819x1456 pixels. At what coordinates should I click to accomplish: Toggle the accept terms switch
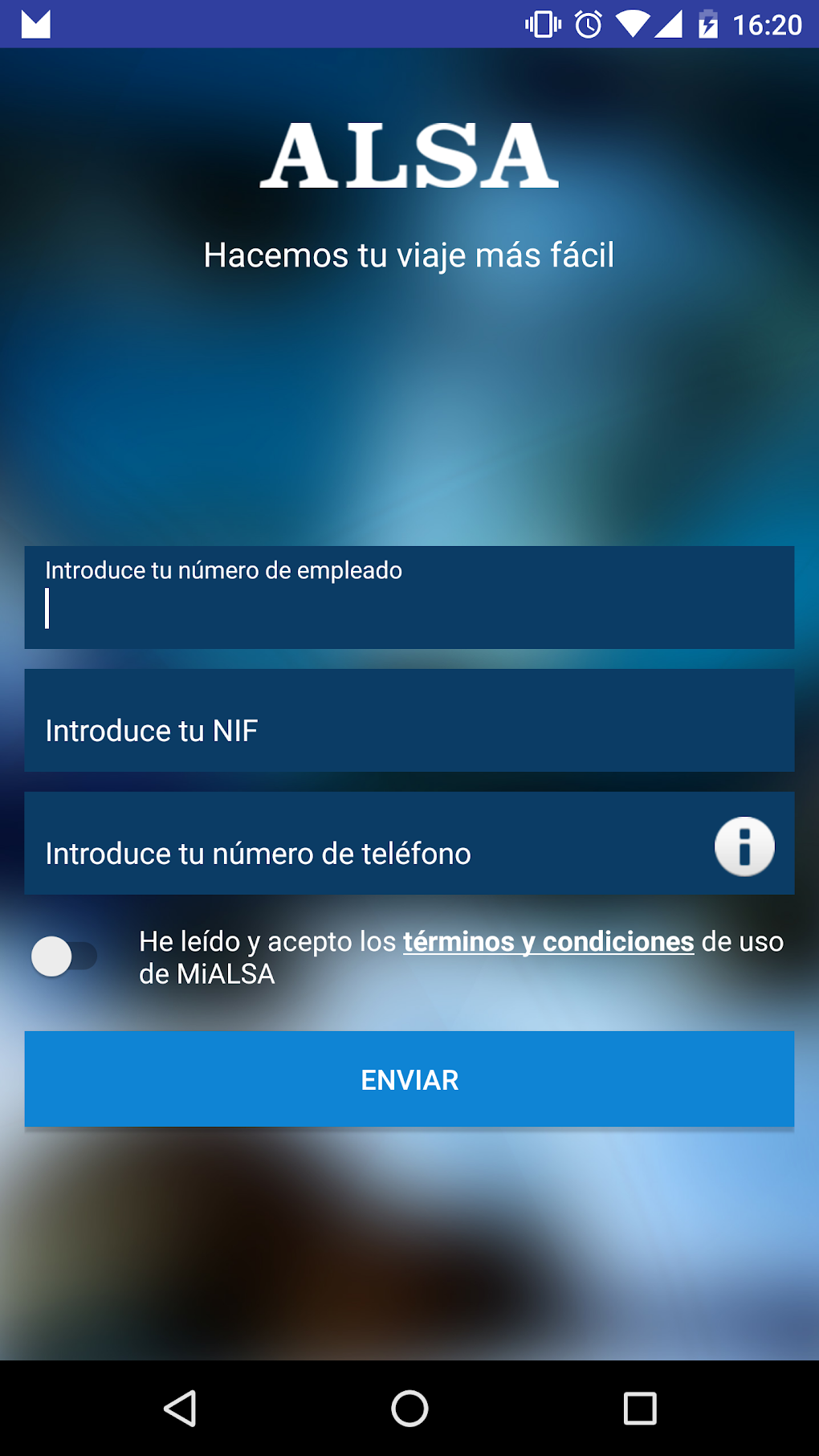tap(64, 956)
